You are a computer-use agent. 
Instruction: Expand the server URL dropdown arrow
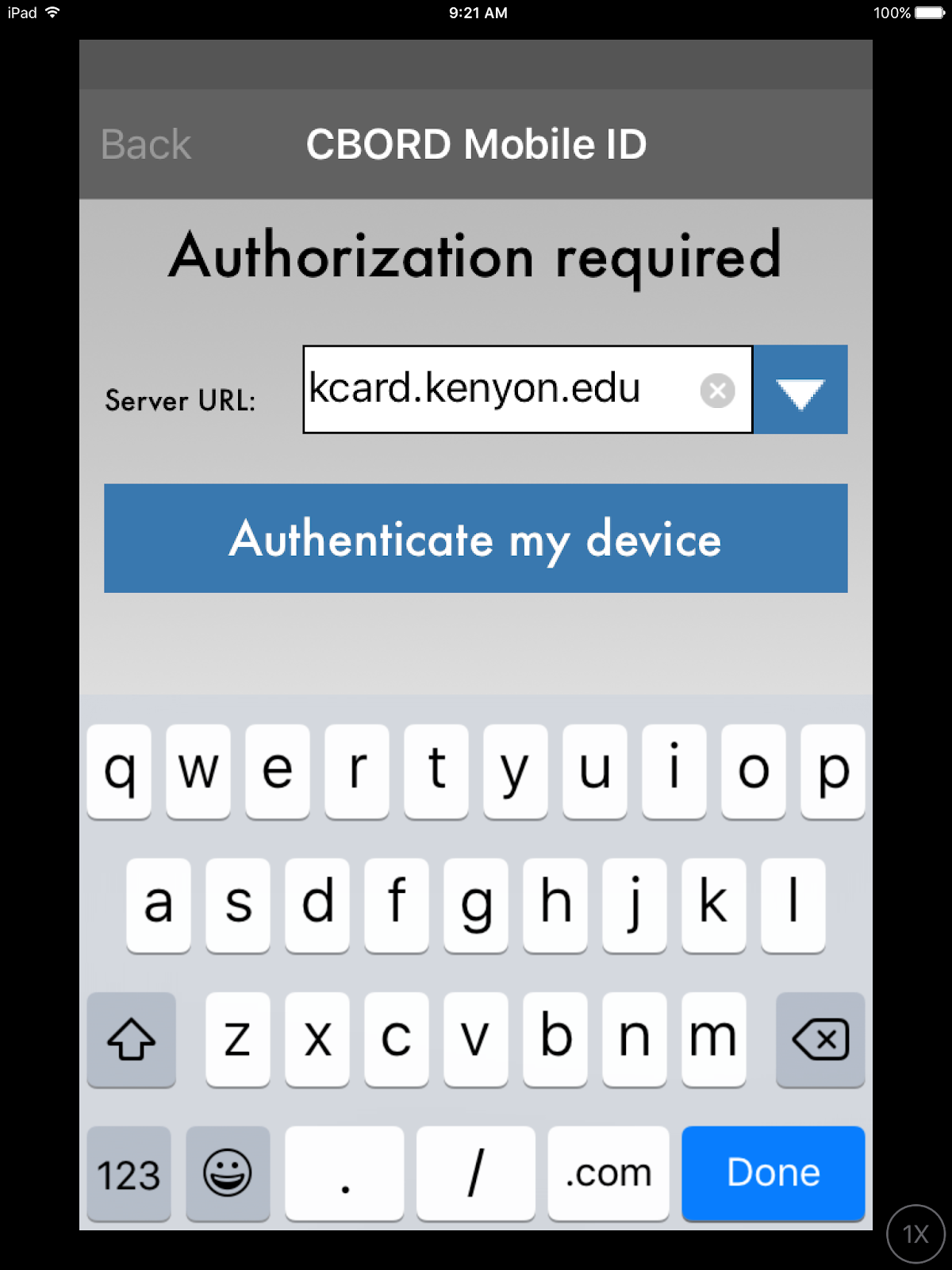click(x=800, y=390)
